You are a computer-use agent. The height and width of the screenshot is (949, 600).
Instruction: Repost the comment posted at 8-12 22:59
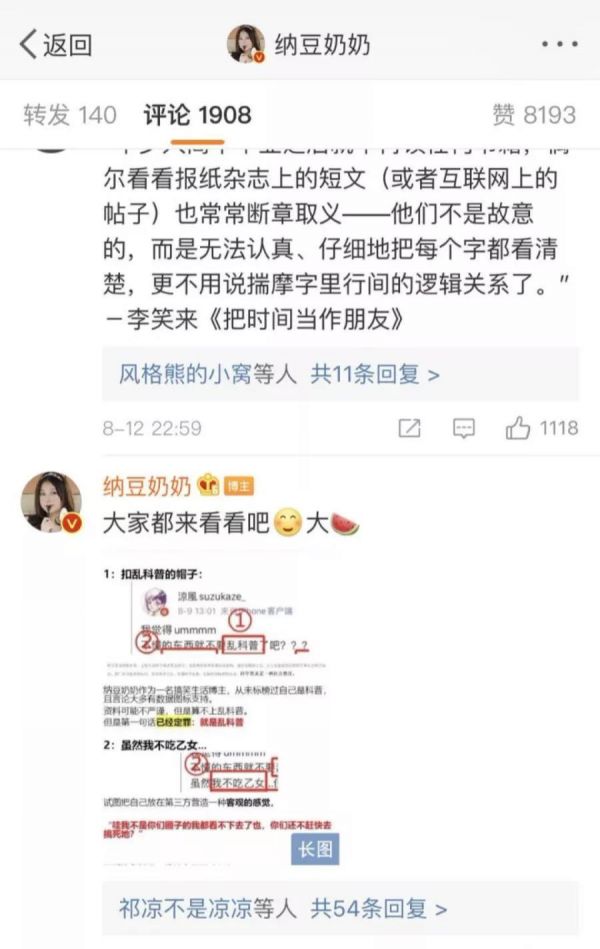coord(409,428)
